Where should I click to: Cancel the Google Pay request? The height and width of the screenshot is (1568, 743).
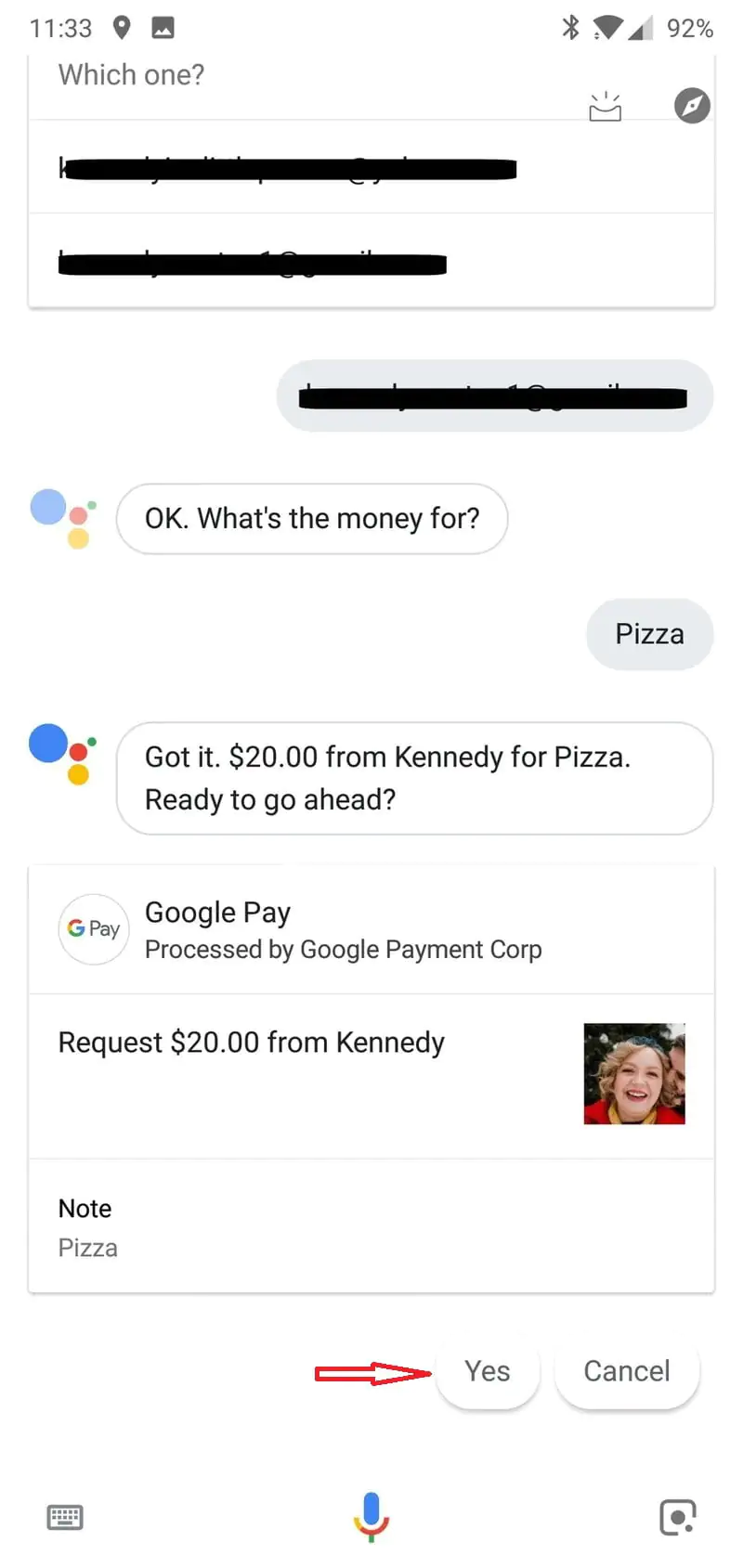click(626, 1371)
